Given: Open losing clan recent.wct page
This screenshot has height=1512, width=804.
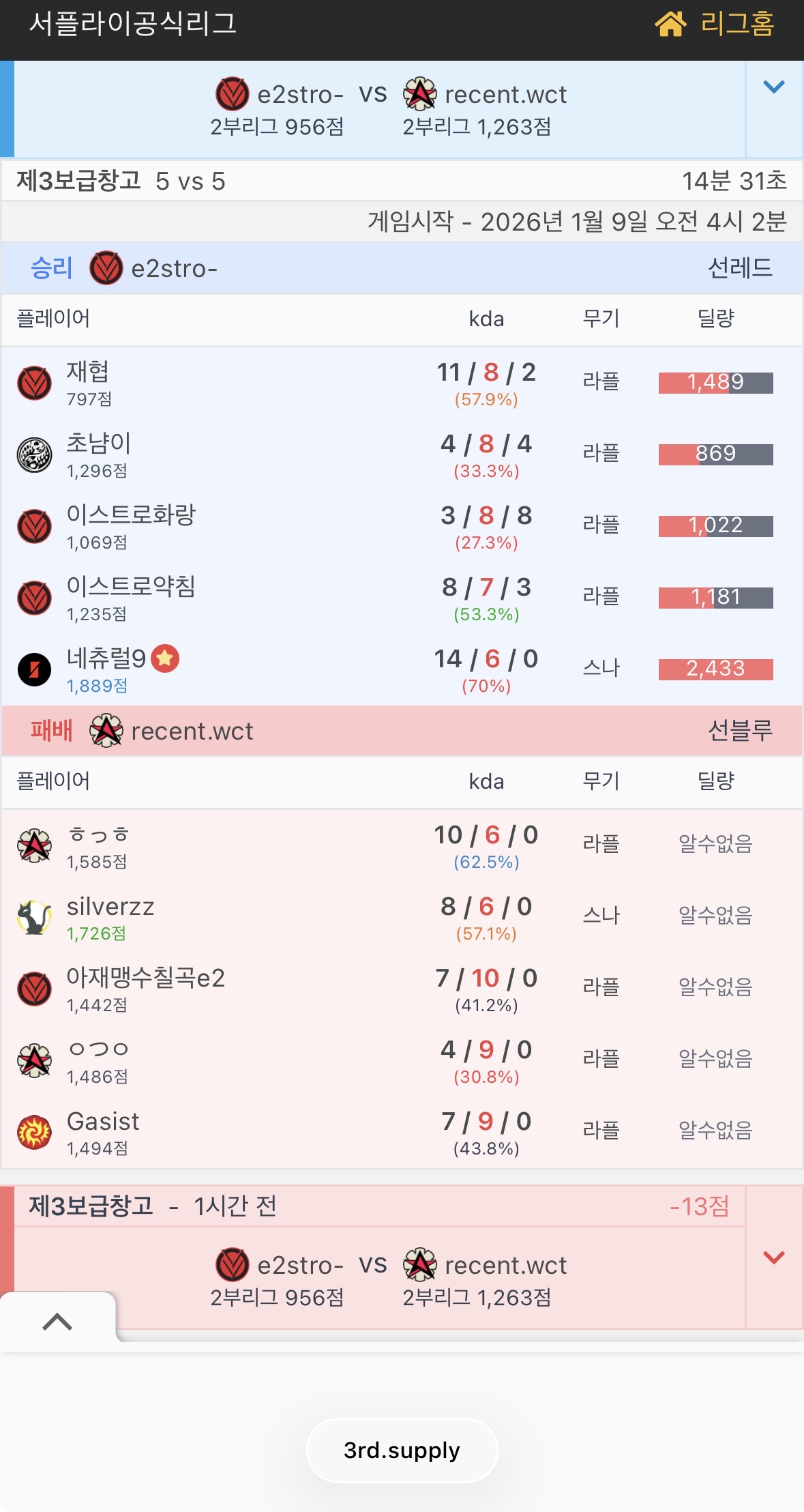Looking at the screenshot, I should (192, 731).
